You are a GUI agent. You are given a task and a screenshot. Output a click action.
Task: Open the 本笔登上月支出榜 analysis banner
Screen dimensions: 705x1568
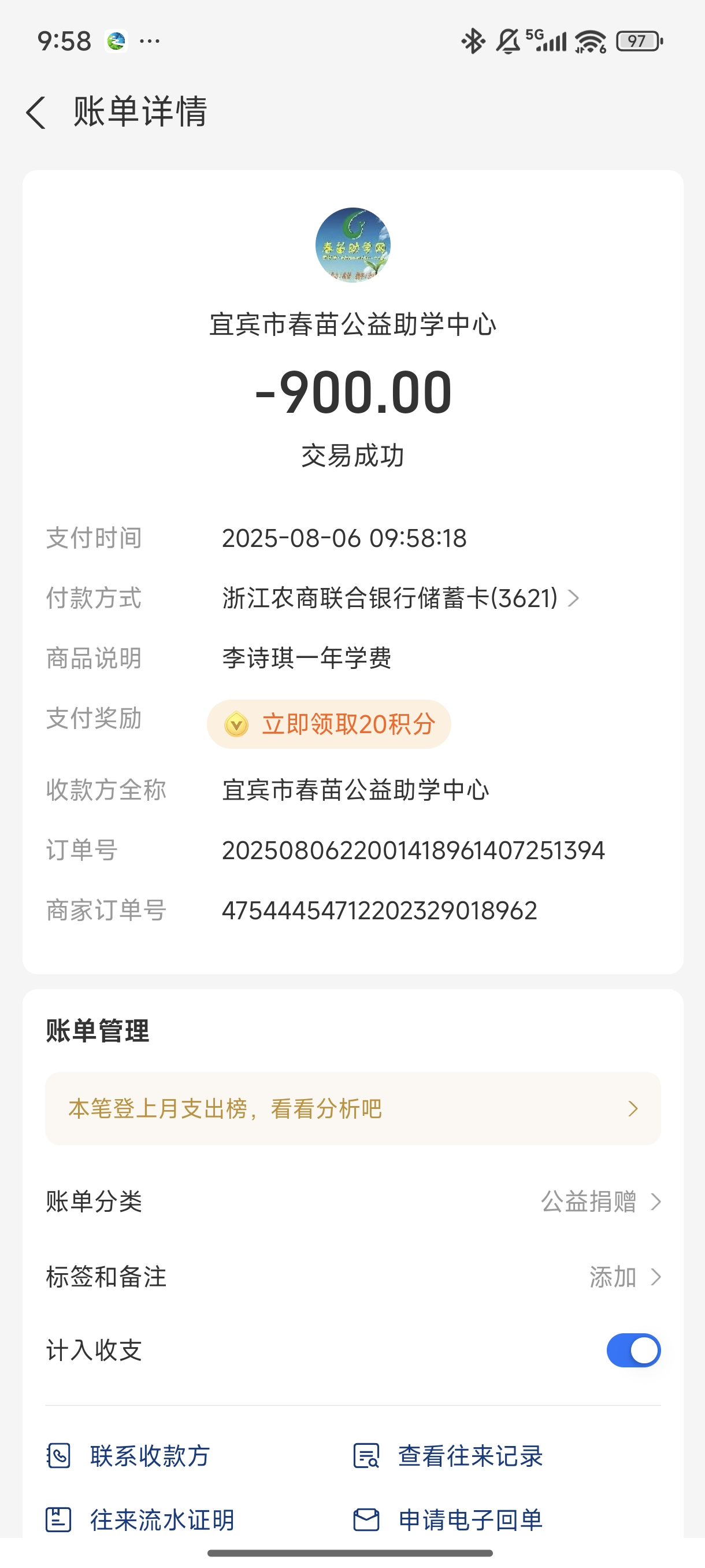point(352,1108)
